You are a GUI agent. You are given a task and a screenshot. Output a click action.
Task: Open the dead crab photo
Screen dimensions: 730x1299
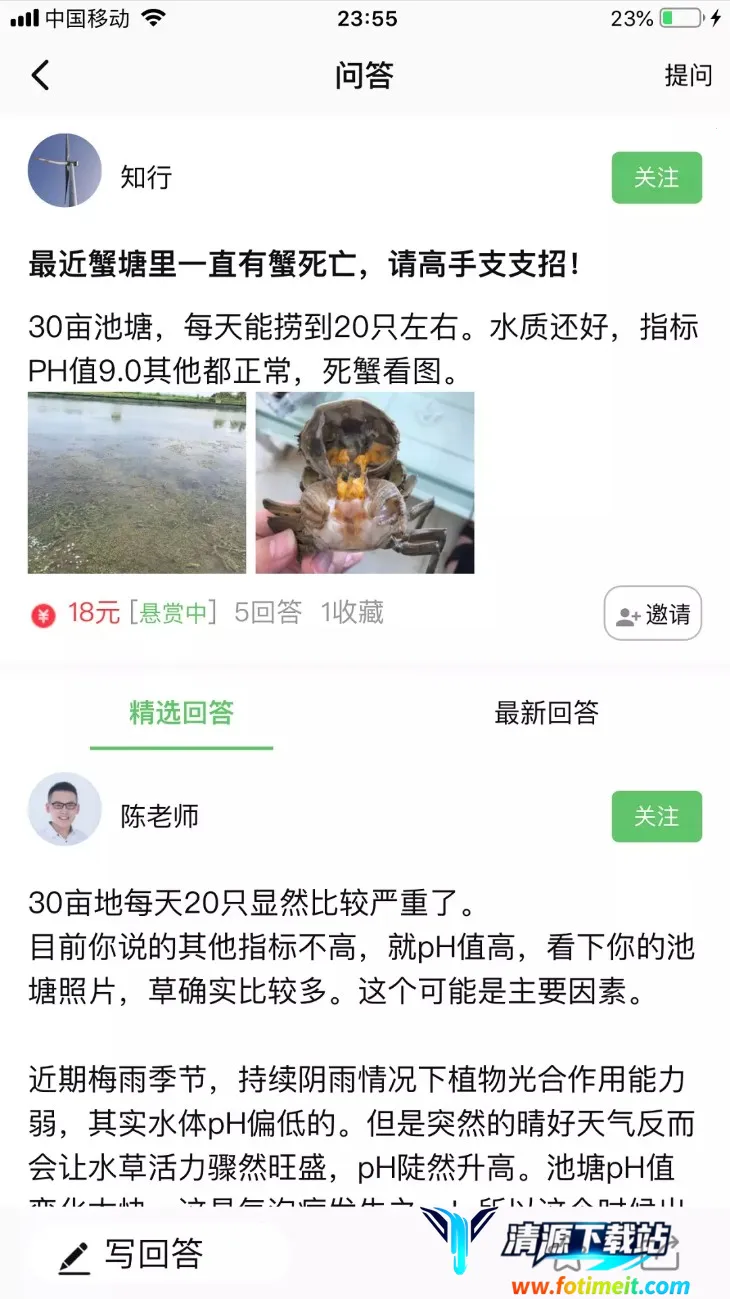(365, 483)
